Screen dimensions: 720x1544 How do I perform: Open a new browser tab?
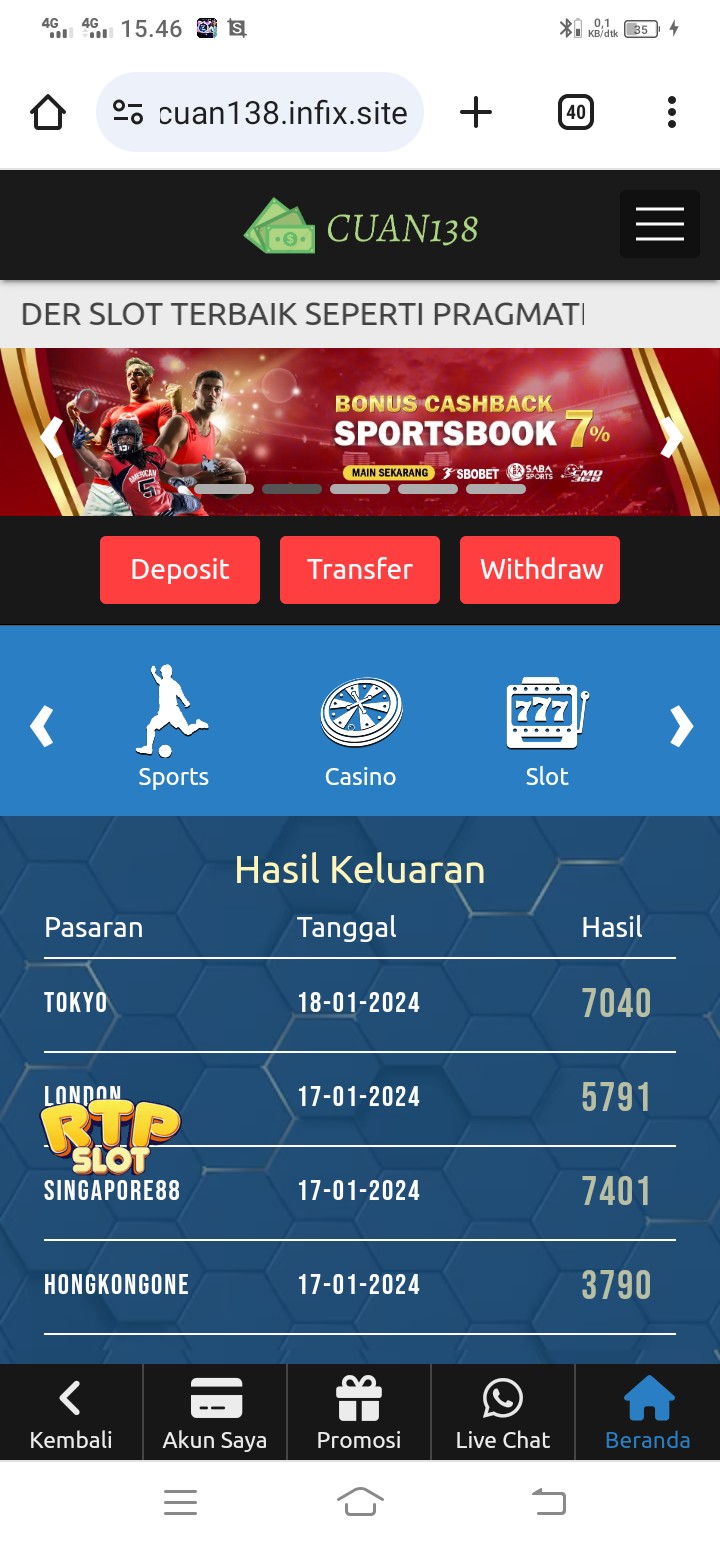tap(476, 112)
